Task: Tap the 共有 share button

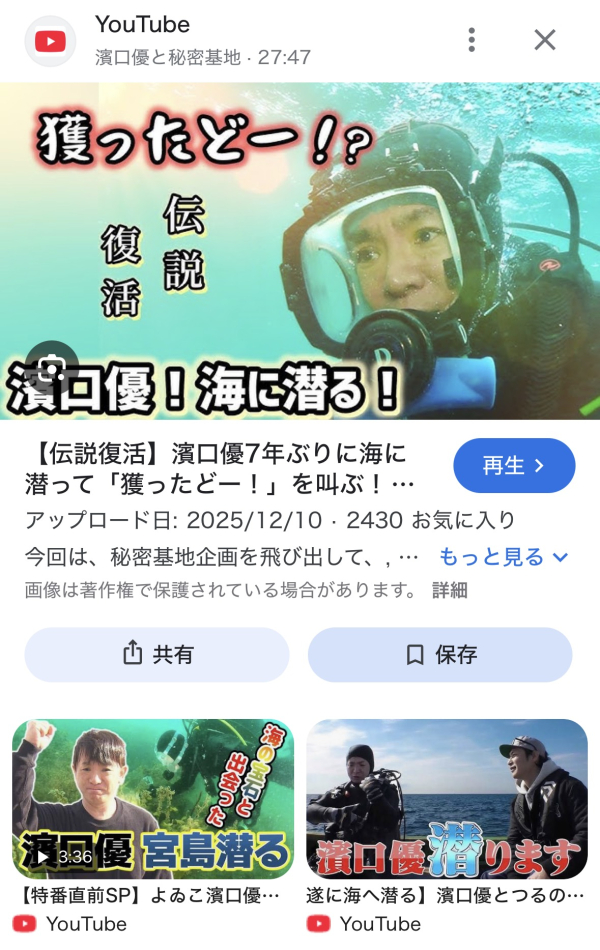Action: pos(157,655)
